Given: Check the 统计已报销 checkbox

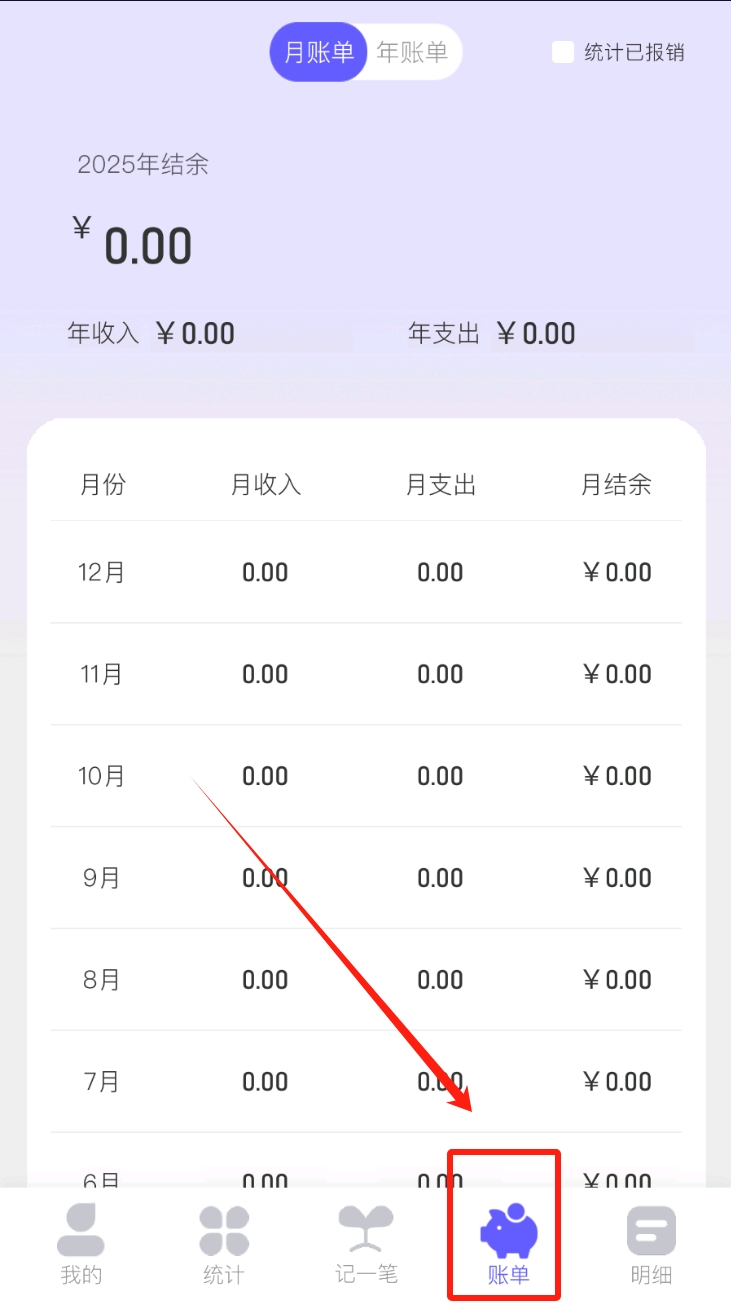Looking at the screenshot, I should click(x=563, y=52).
